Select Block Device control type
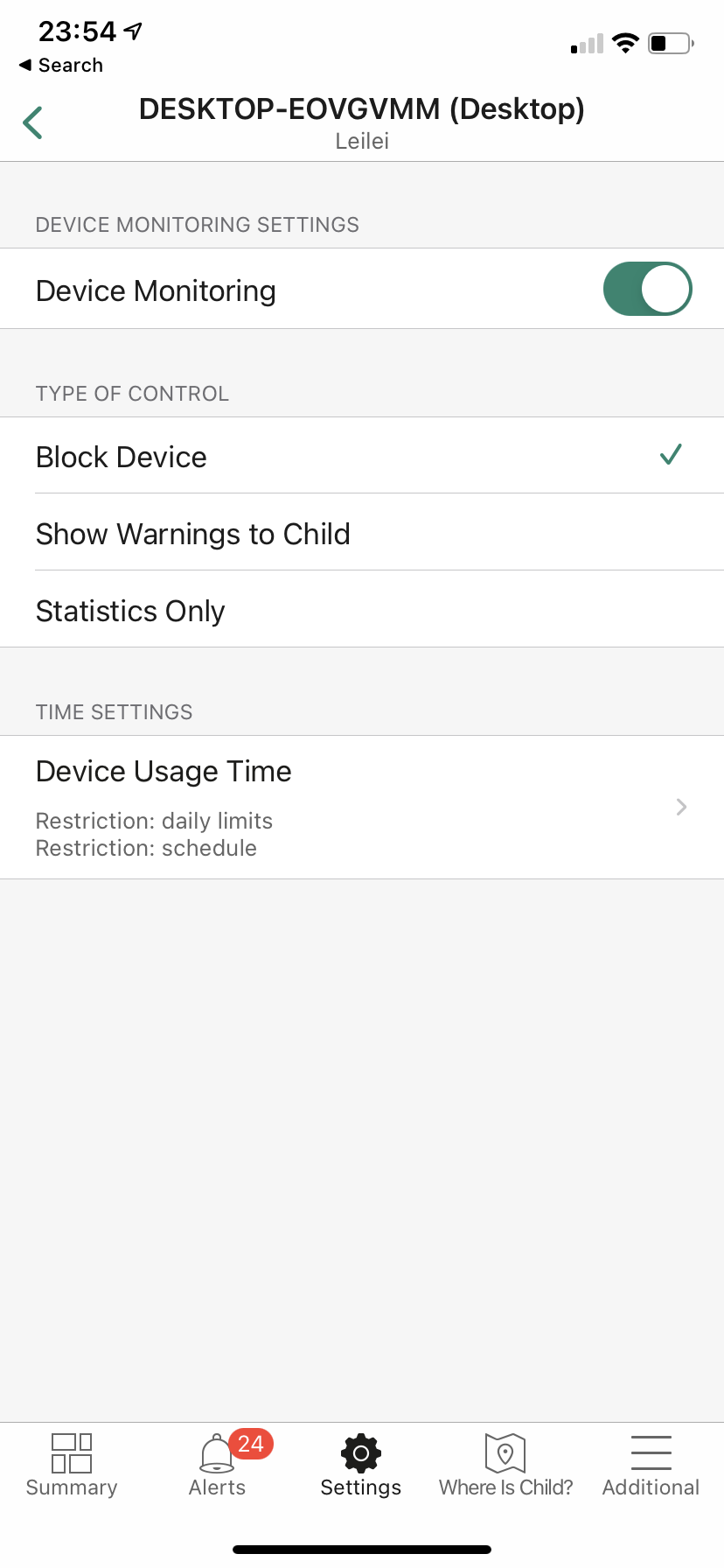This screenshot has height=1568, width=724. [x=361, y=457]
